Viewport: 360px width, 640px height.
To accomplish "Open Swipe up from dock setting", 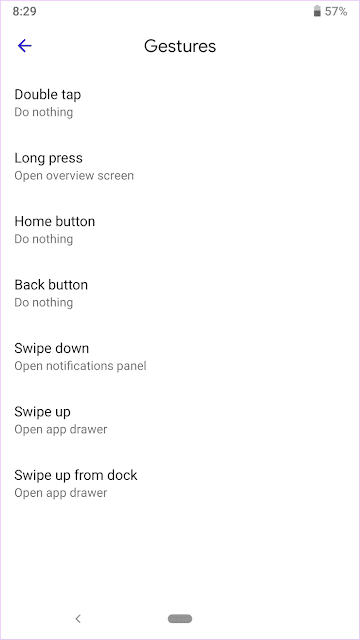I will 180,484.
